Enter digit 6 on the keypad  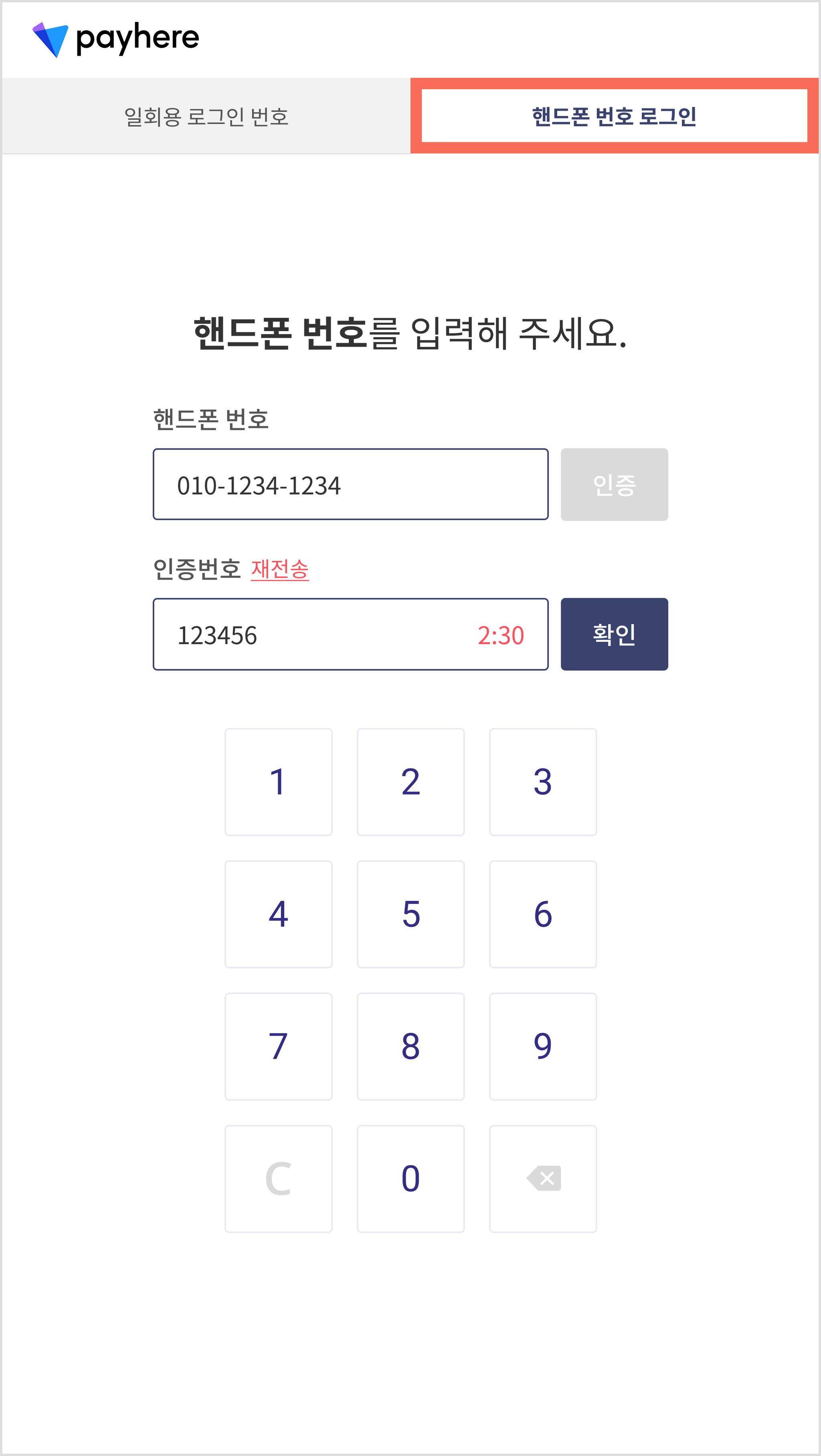click(543, 914)
